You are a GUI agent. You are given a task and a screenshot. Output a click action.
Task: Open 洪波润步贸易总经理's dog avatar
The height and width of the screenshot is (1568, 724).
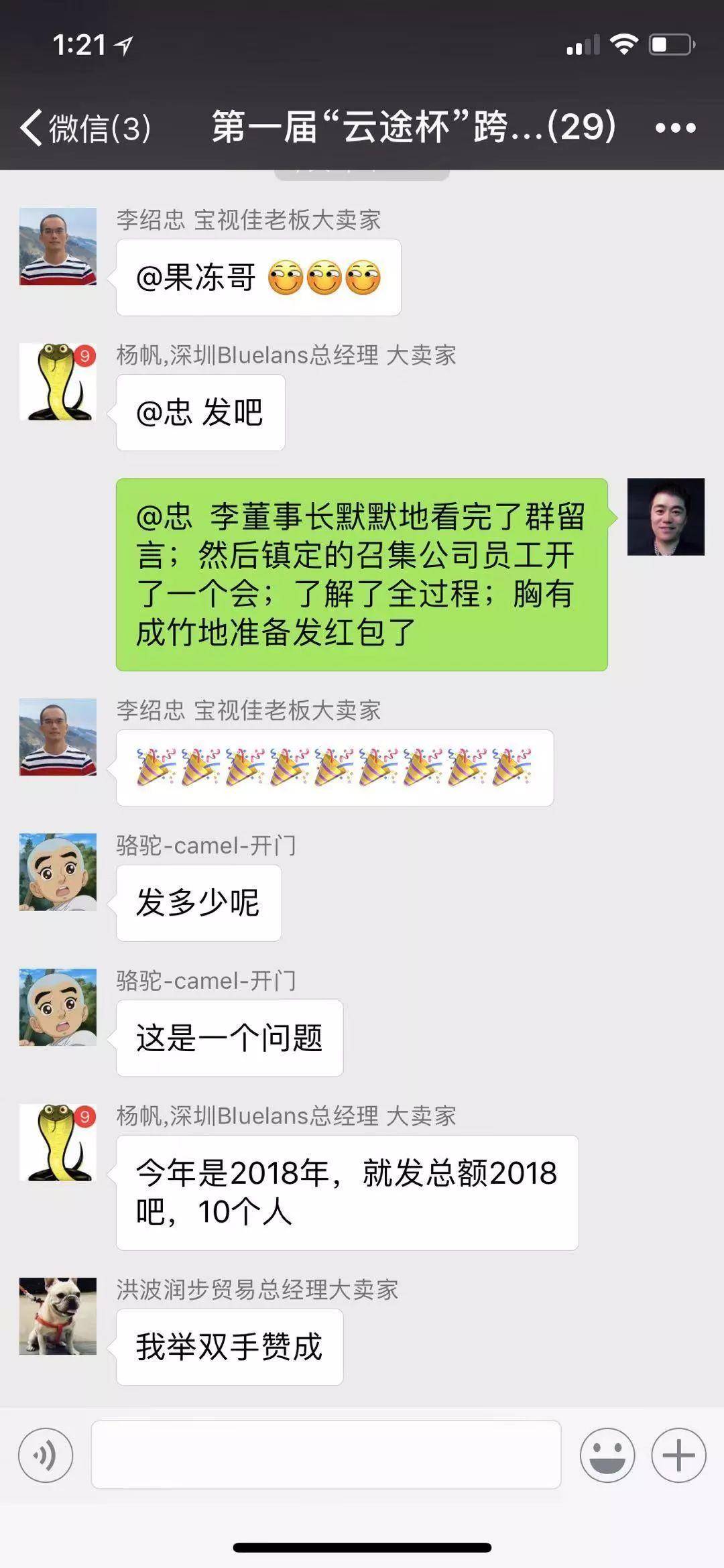[58, 1315]
